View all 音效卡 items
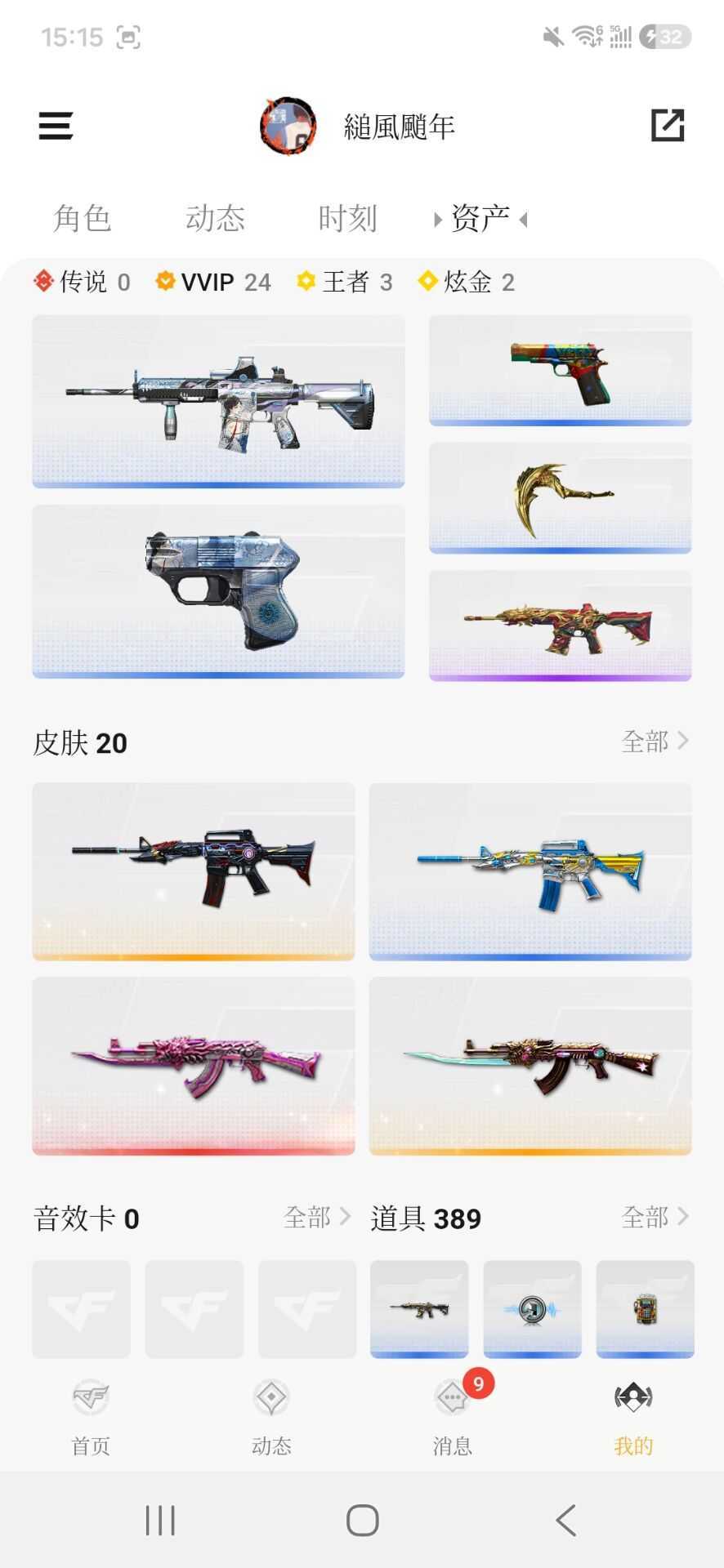The image size is (724, 1568). pyautogui.click(x=318, y=1218)
